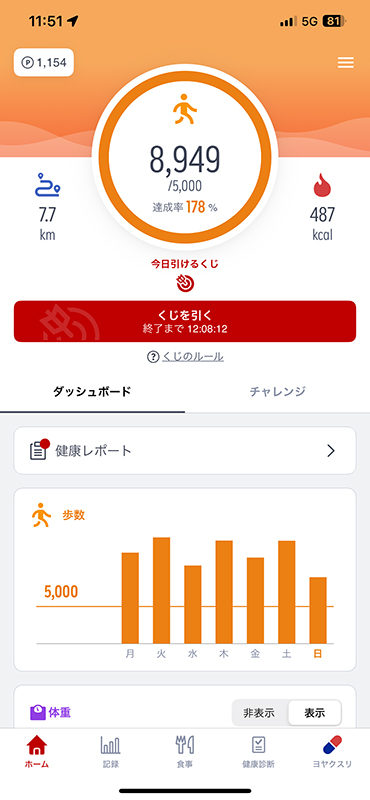Screen dimensions: 370x800
Task: Switch to the 食事 tab
Action: 185,752
